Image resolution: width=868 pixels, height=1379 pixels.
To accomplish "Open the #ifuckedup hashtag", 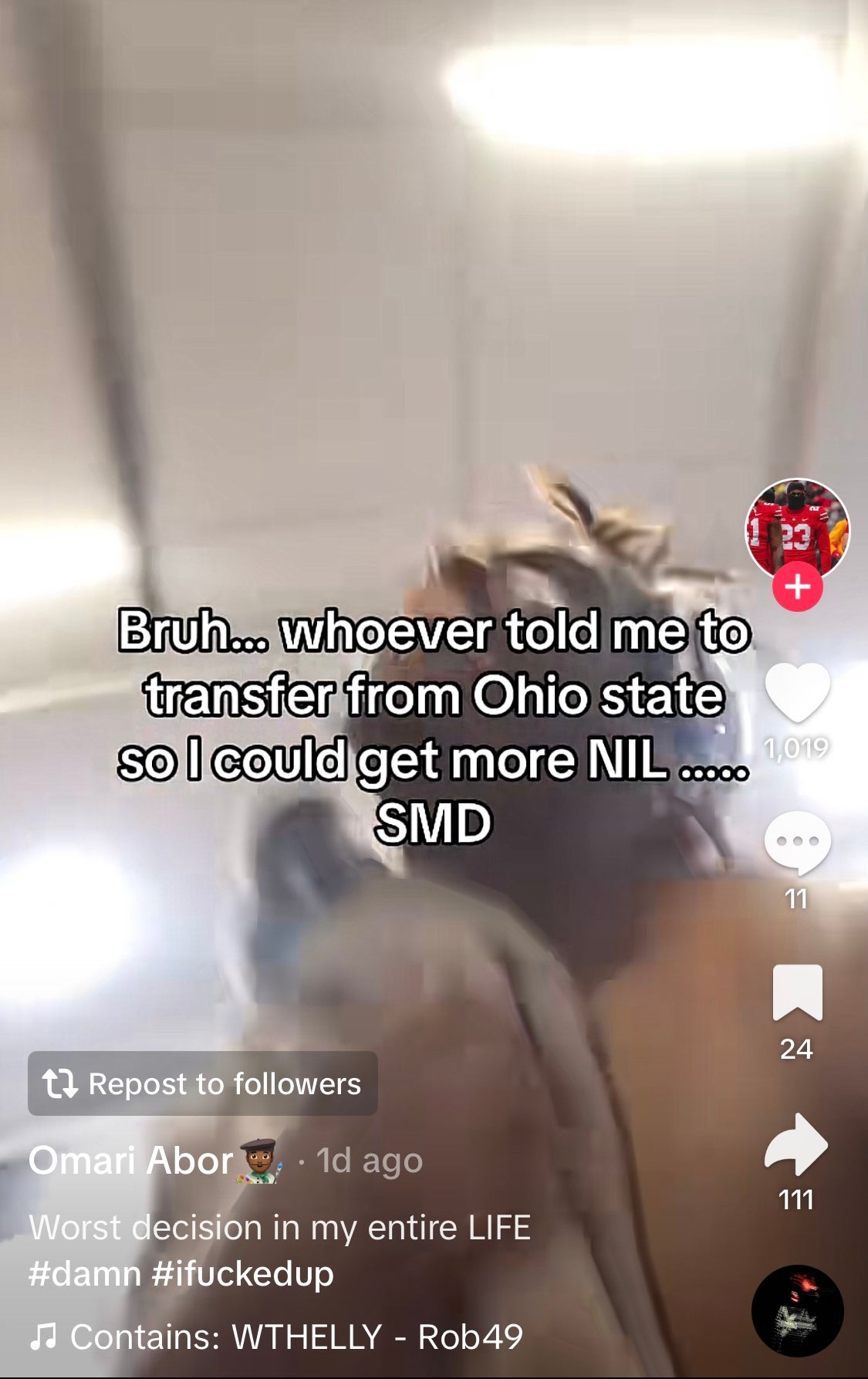I will click(243, 1273).
